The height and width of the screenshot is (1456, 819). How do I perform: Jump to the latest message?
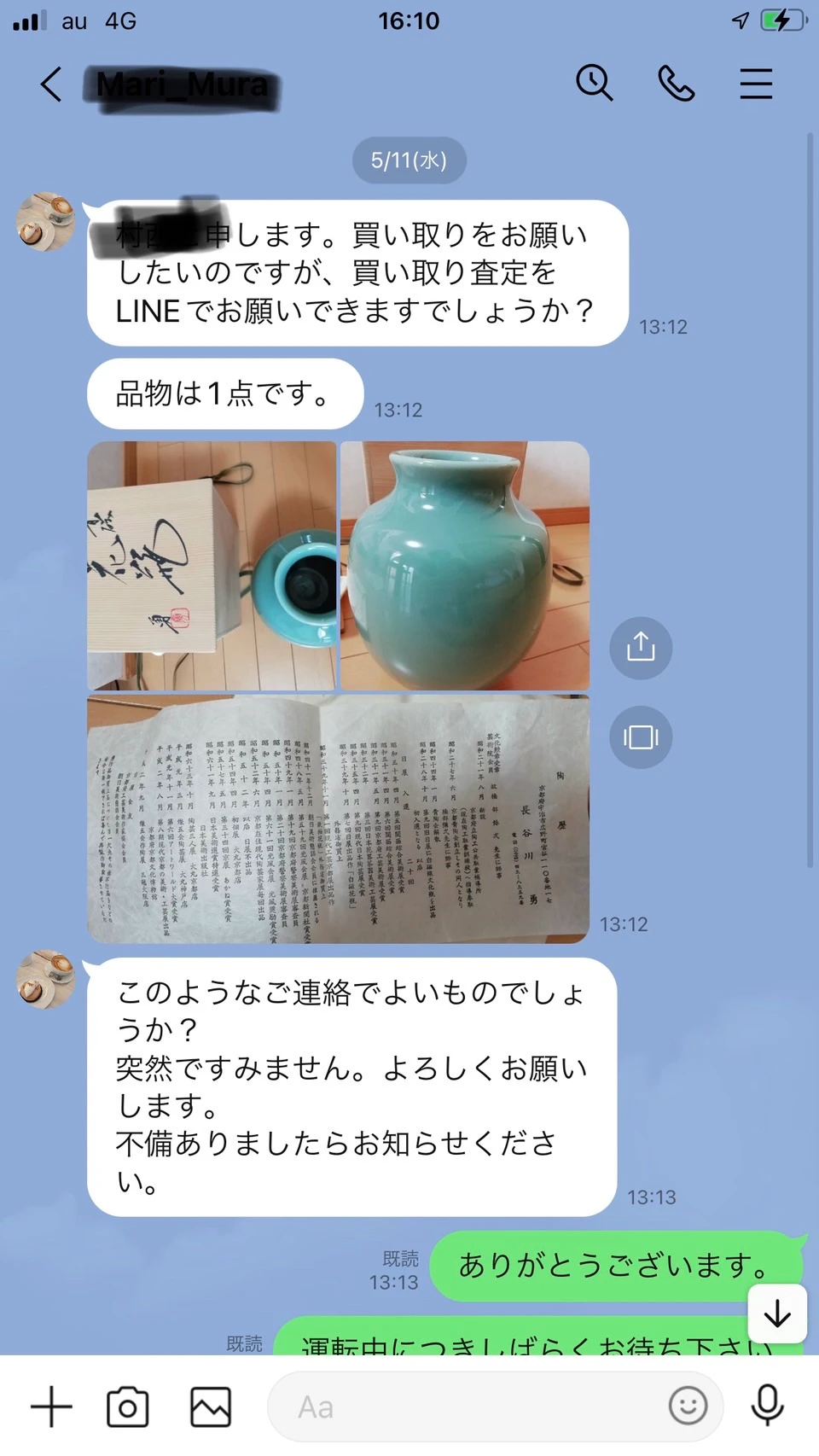coord(776,1313)
